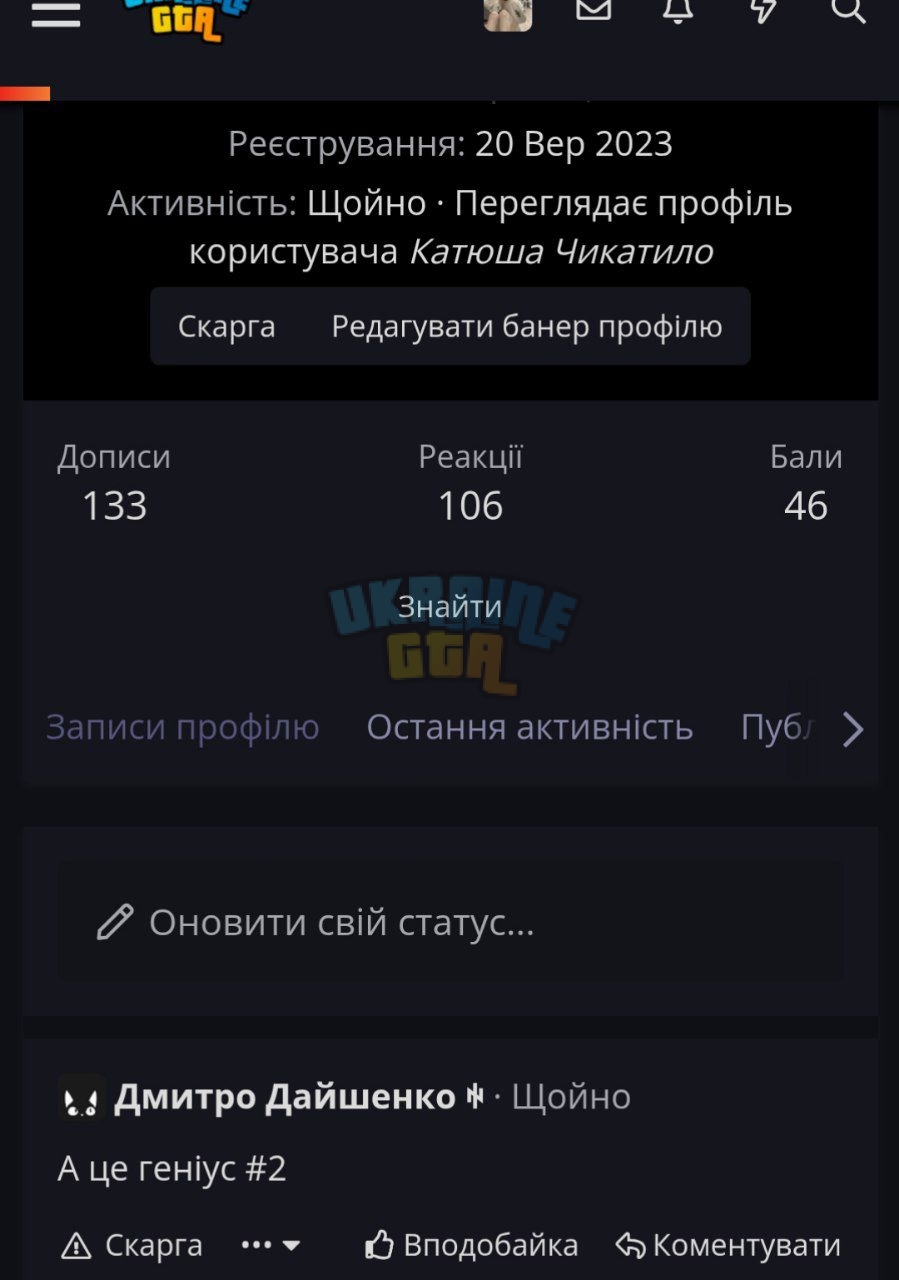The width and height of the screenshot is (899, 1280).
Task: Open Катюша Чикатило's profile link
Action: coord(561,252)
